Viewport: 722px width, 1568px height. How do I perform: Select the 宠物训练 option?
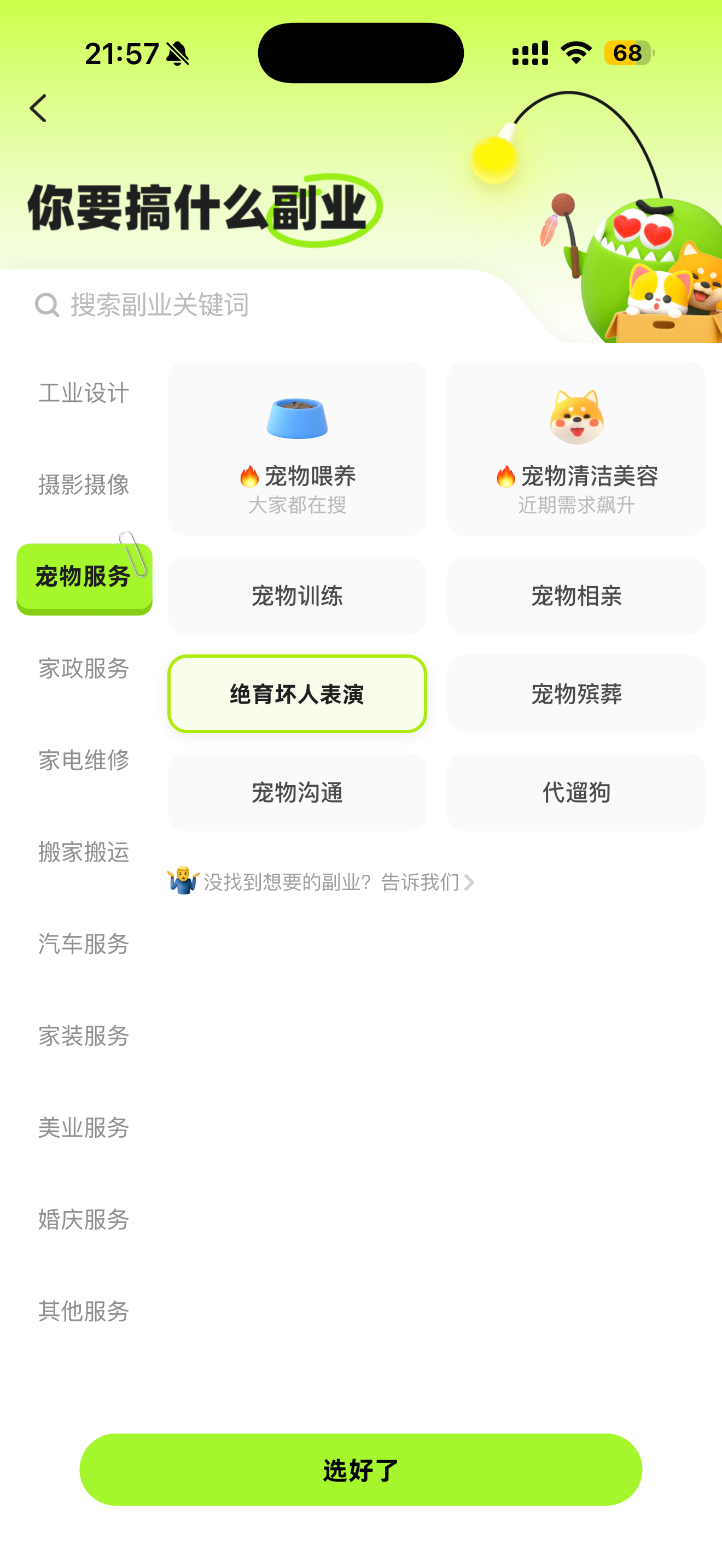297,595
